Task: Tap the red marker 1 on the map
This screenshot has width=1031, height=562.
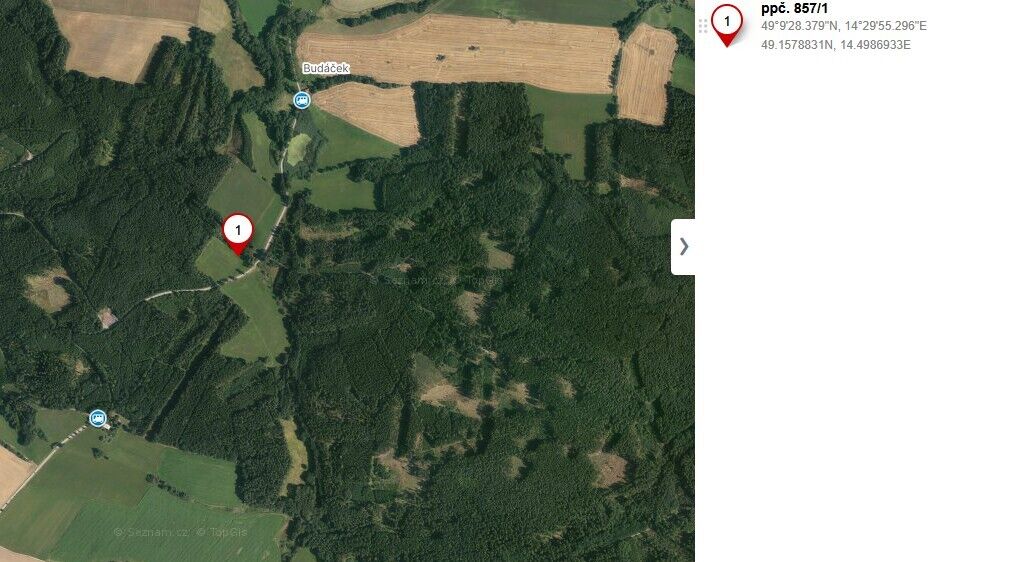Action: click(238, 231)
